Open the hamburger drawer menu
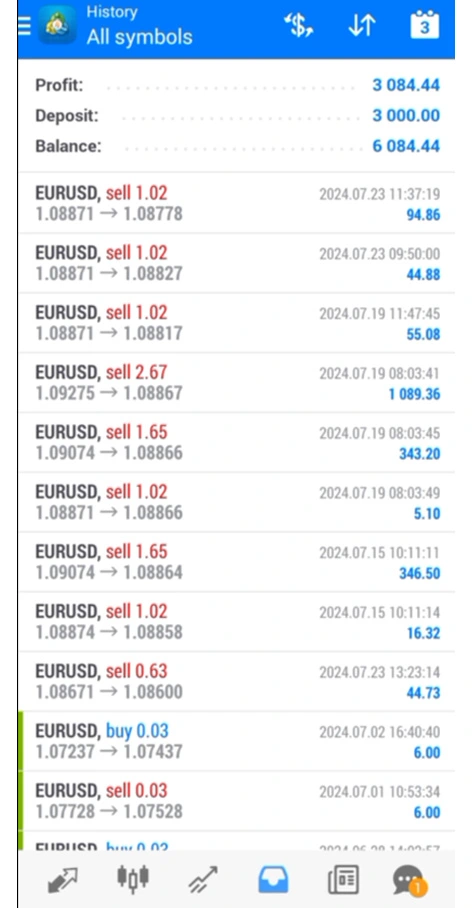The width and height of the screenshot is (472, 908). (x=24, y=25)
